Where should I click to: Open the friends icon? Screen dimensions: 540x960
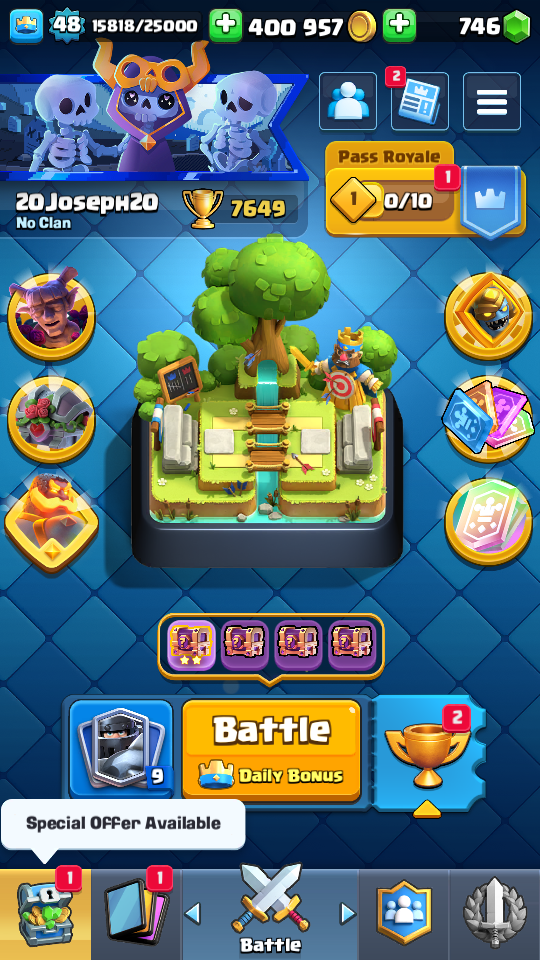[348, 102]
